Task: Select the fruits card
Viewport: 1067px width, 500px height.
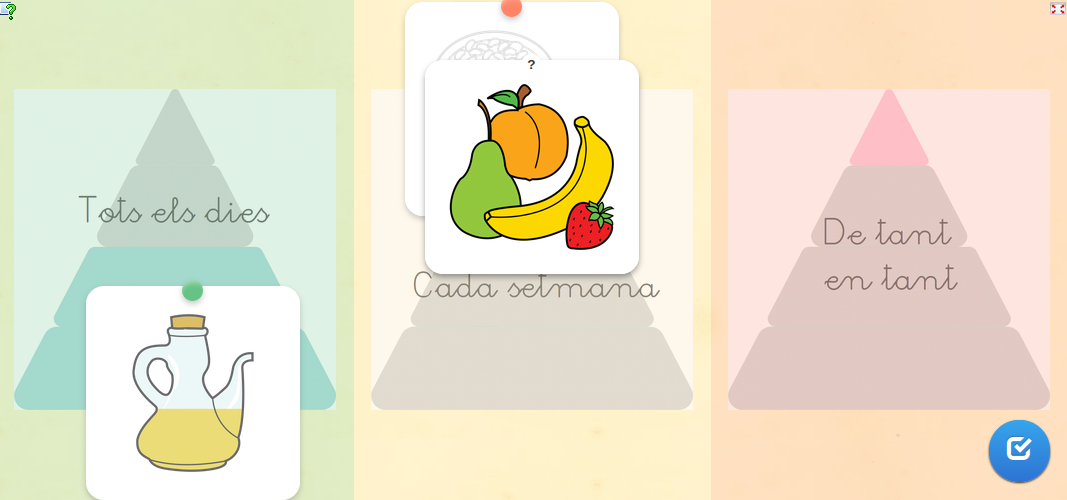Action: click(x=531, y=168)
